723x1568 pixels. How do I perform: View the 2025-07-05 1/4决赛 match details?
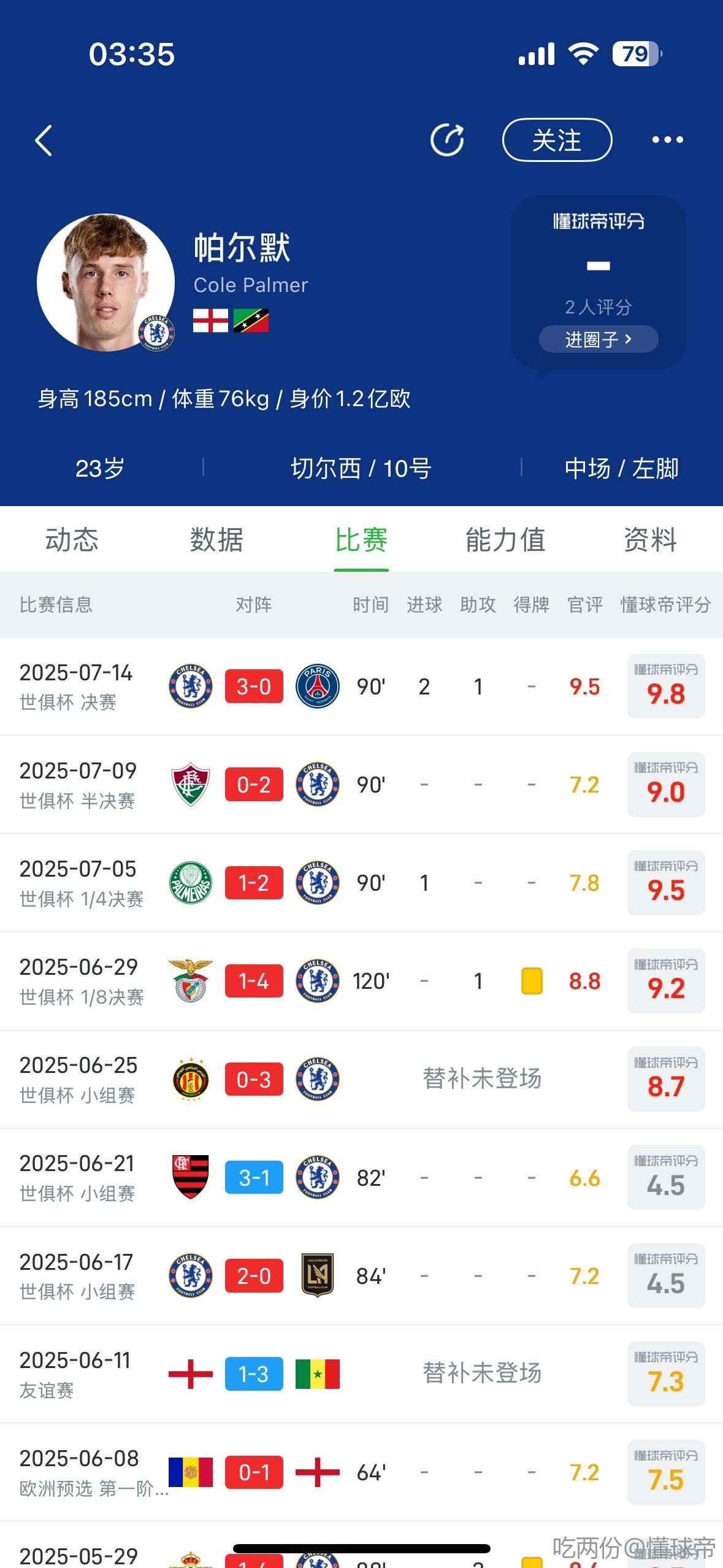361,883
